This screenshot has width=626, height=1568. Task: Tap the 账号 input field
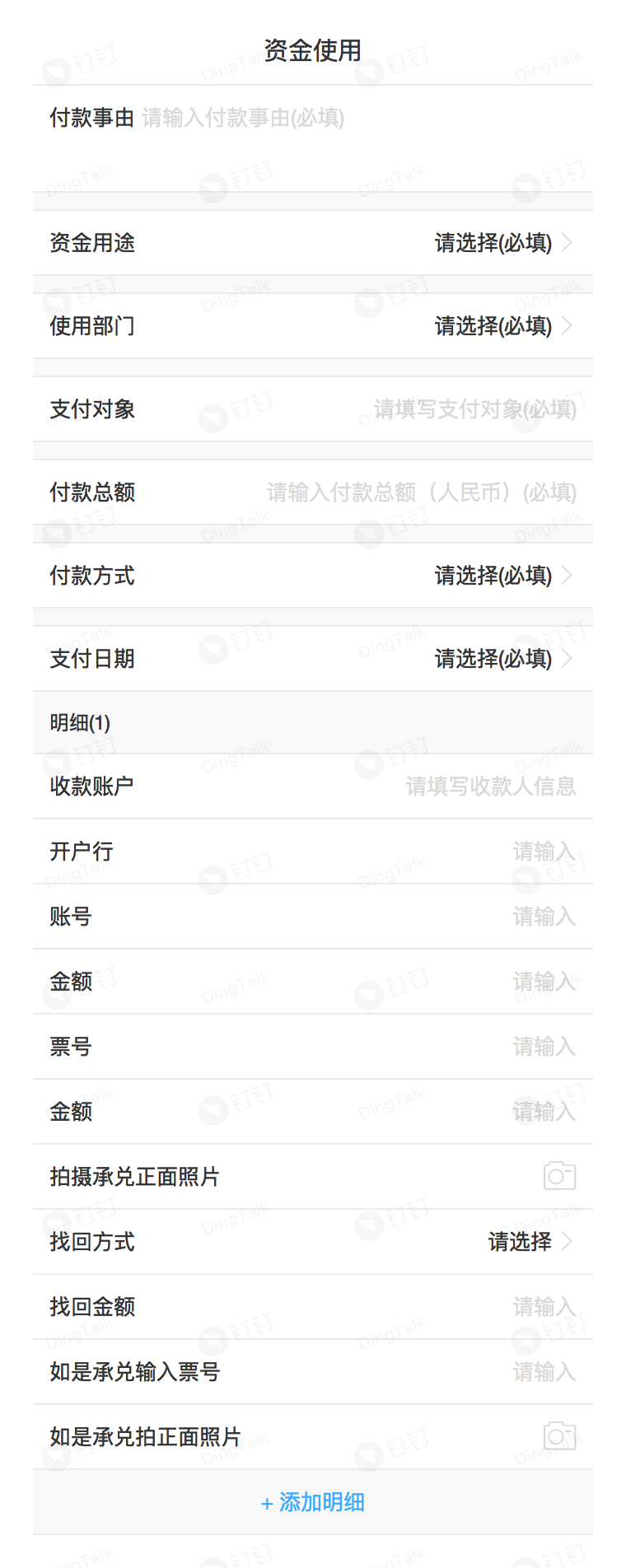[544, 917]
